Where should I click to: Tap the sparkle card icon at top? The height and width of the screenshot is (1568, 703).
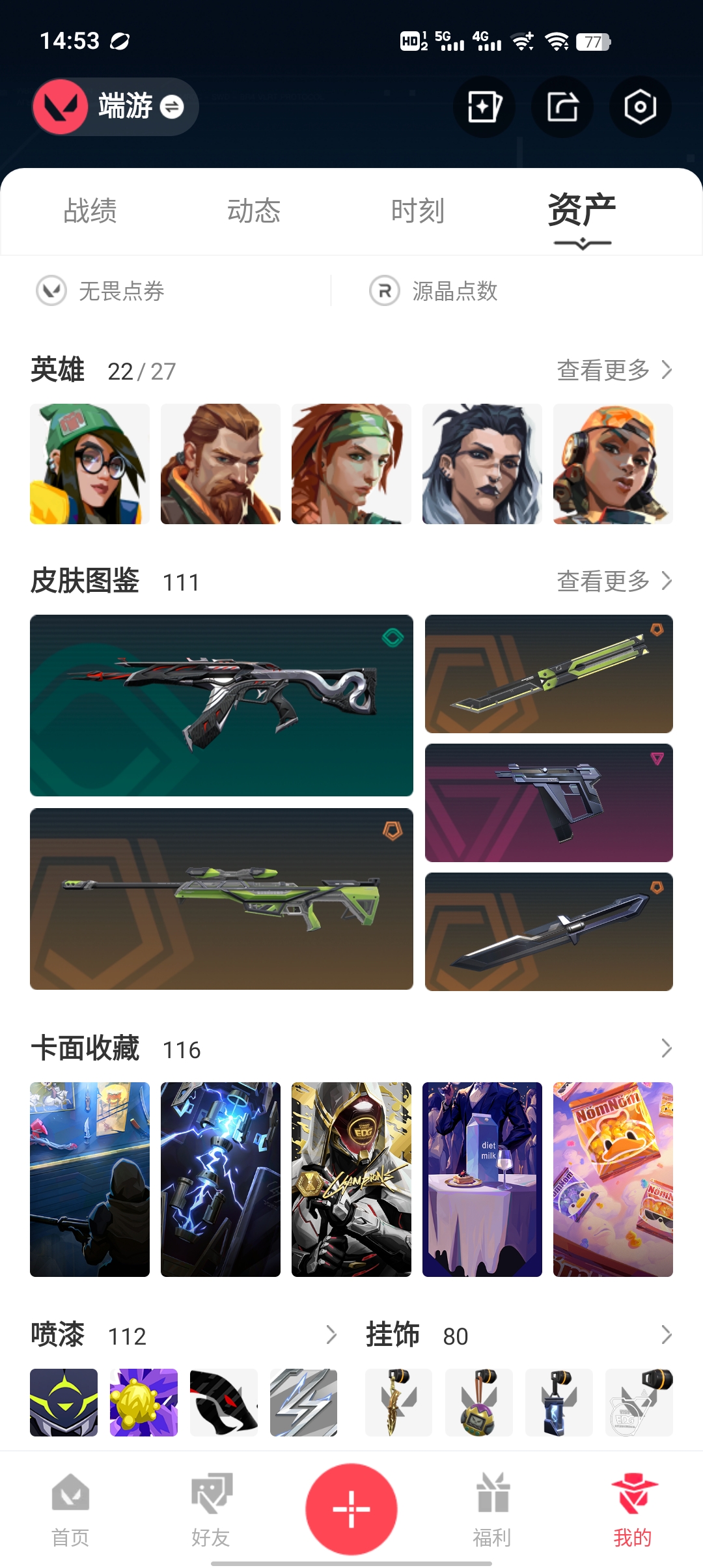484,107
